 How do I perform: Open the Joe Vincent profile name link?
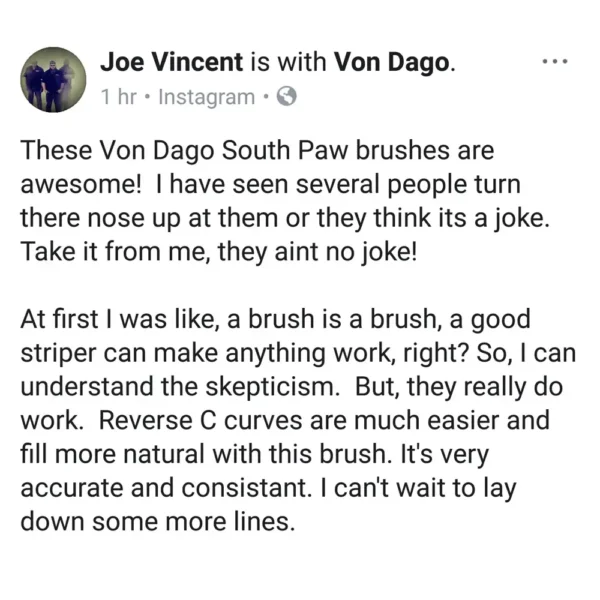click(171, 62)
